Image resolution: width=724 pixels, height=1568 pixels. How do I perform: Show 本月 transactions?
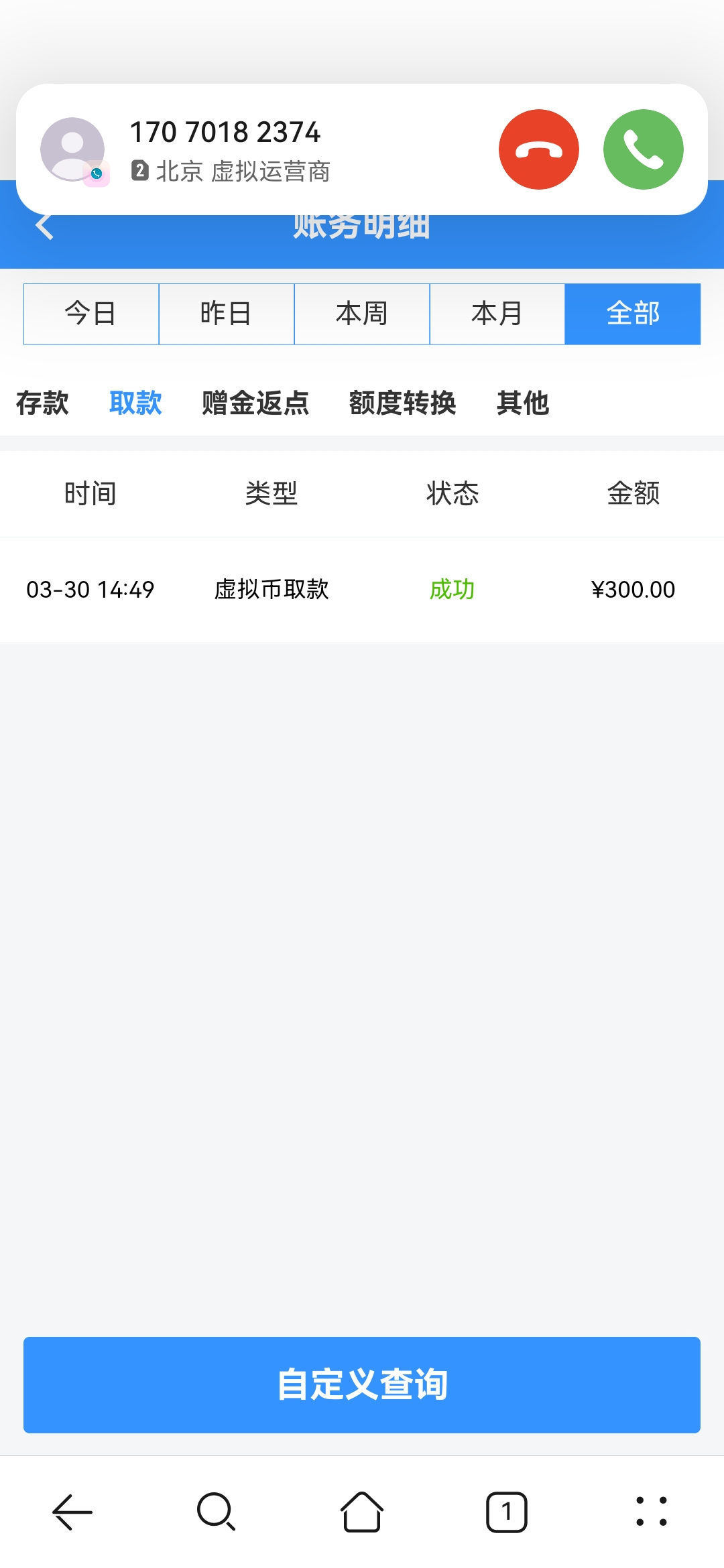tap(497, 314)
